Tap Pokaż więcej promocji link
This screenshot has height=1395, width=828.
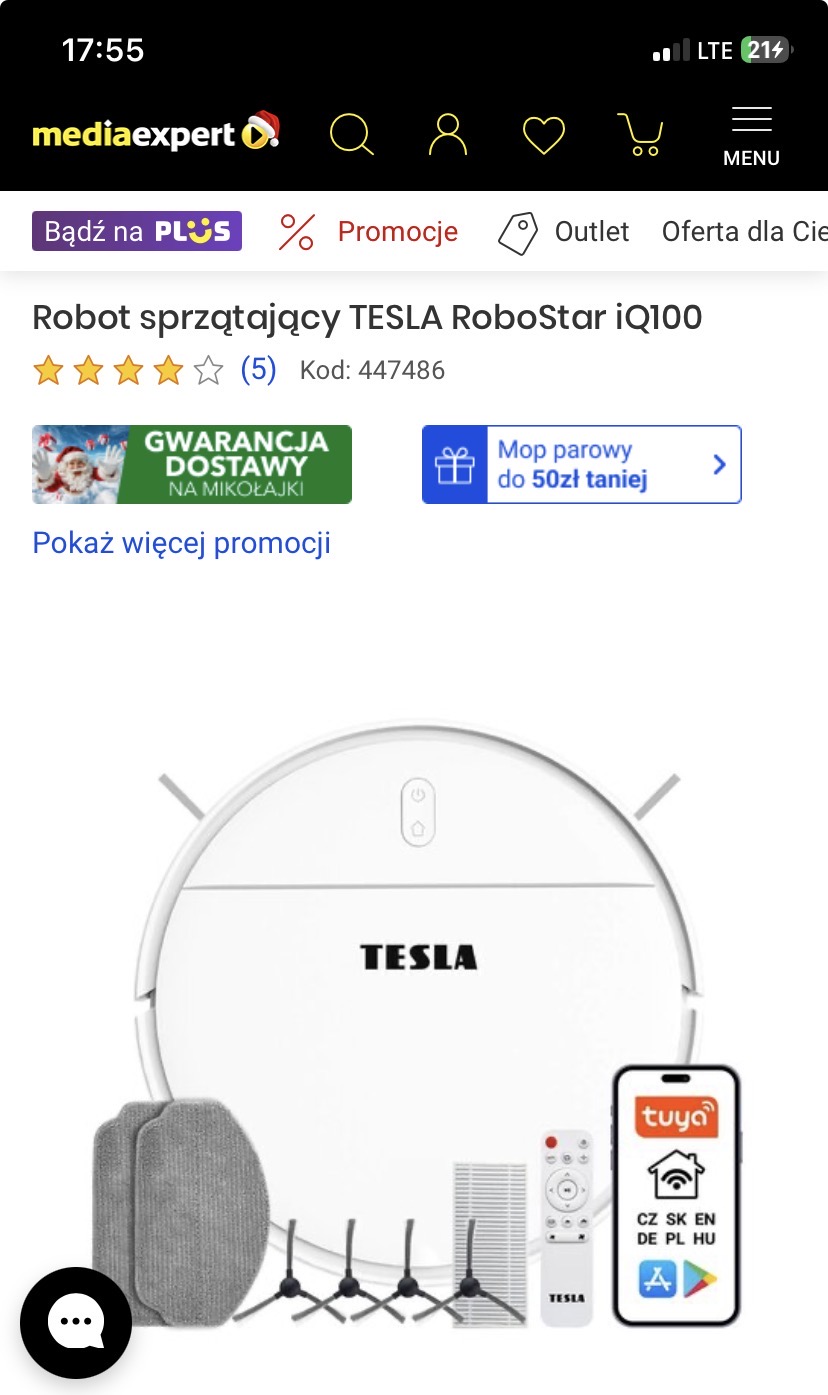click(182, 543)
